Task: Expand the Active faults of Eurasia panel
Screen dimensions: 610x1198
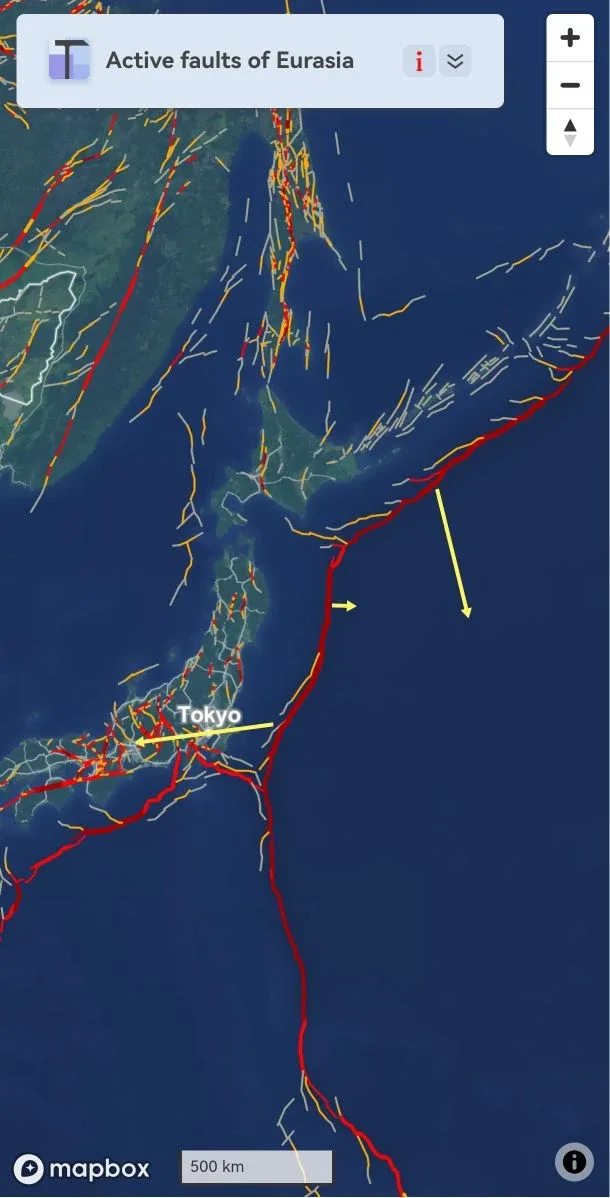Action: pyautogui.click(x=455, y=62)
